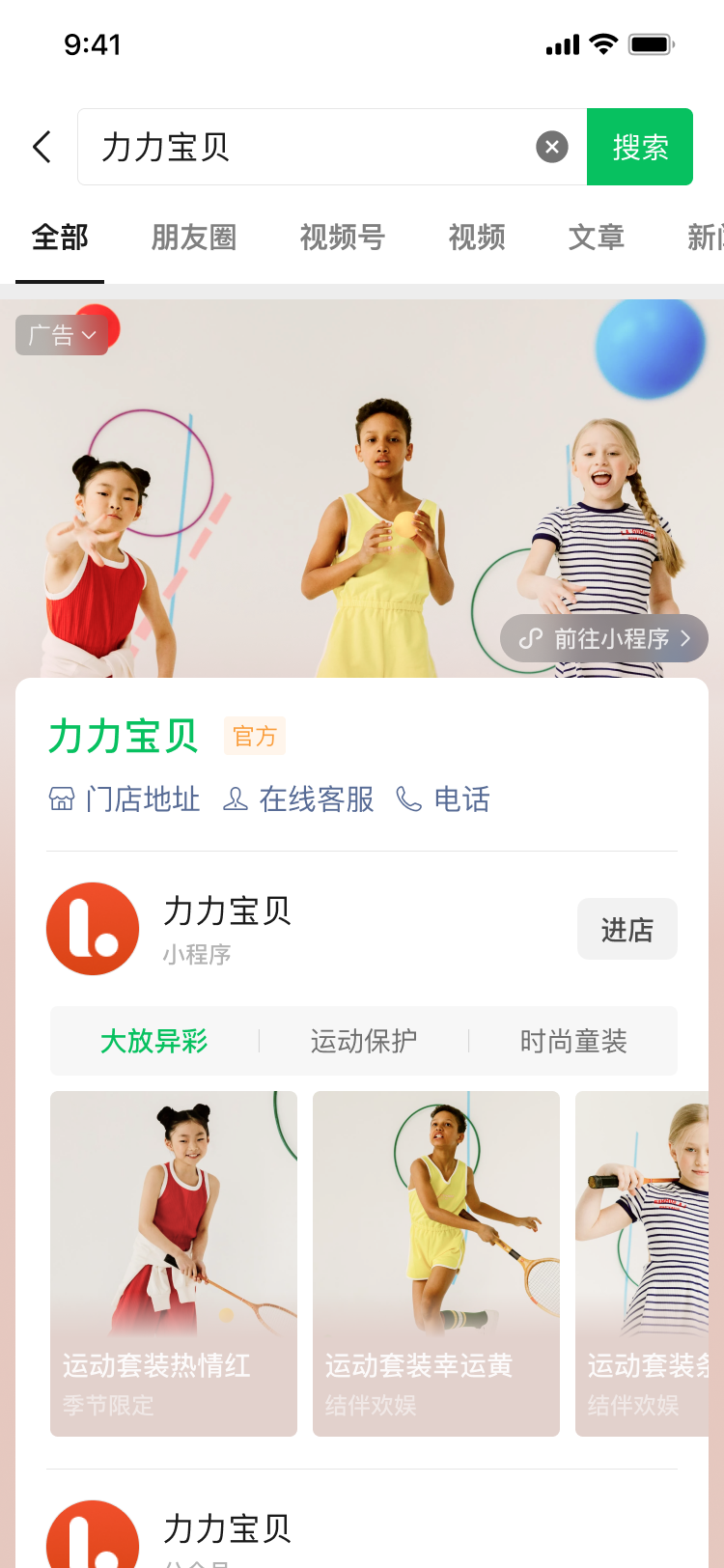The image size is (724, 1568).
Task: Open the 运动套装热情红 product card
Action: pos(174,1263)
